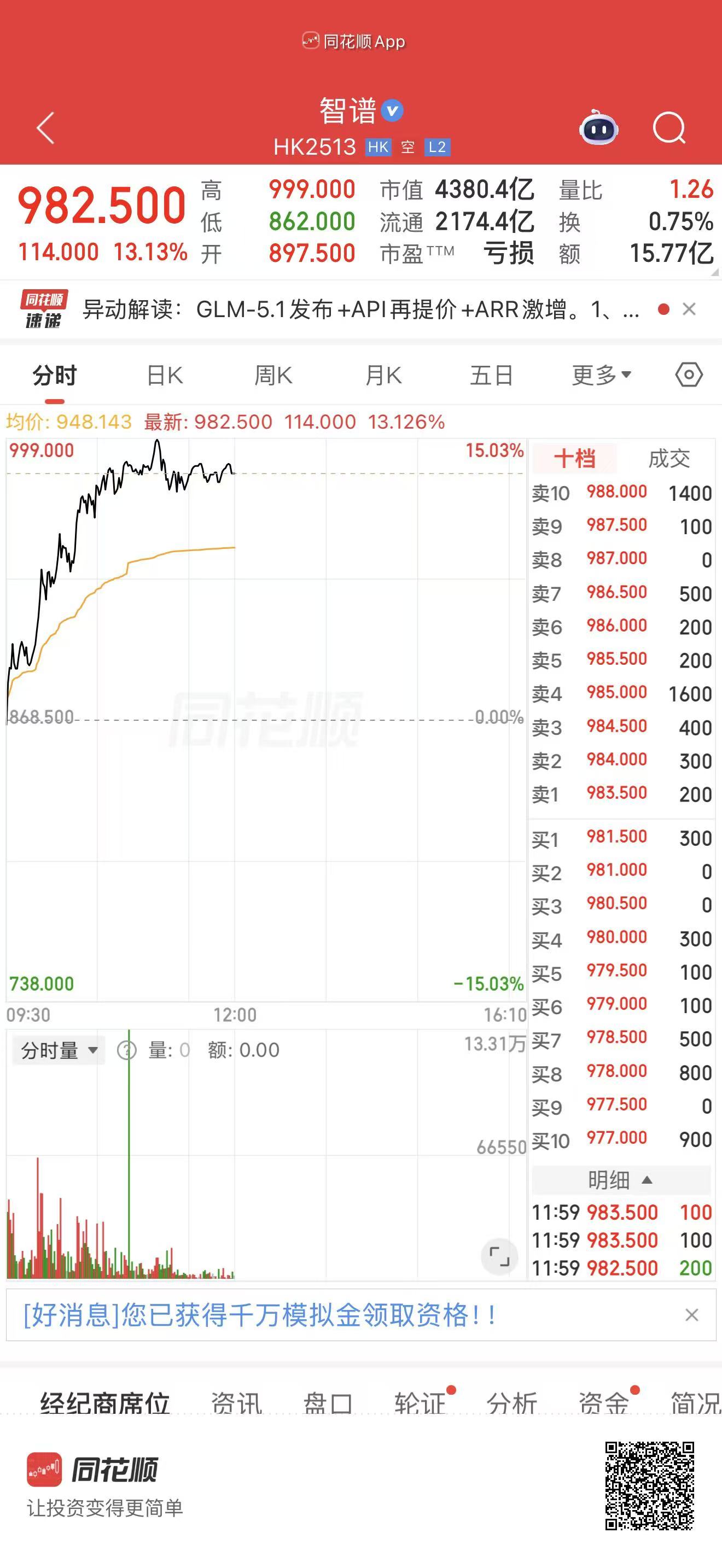Open the robot AI assistant icon

(598, 128)
